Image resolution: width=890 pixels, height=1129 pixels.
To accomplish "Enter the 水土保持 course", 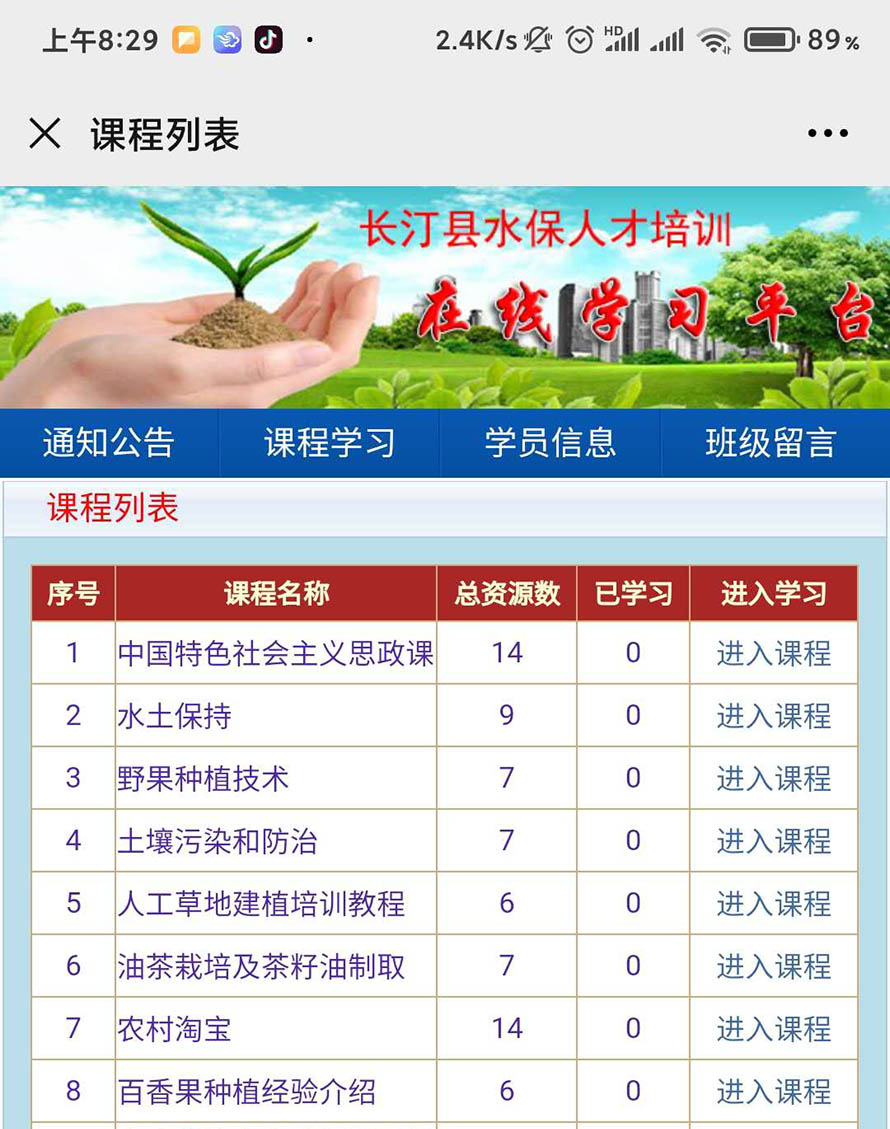I will pyautogui.click(x=773, y=716).
